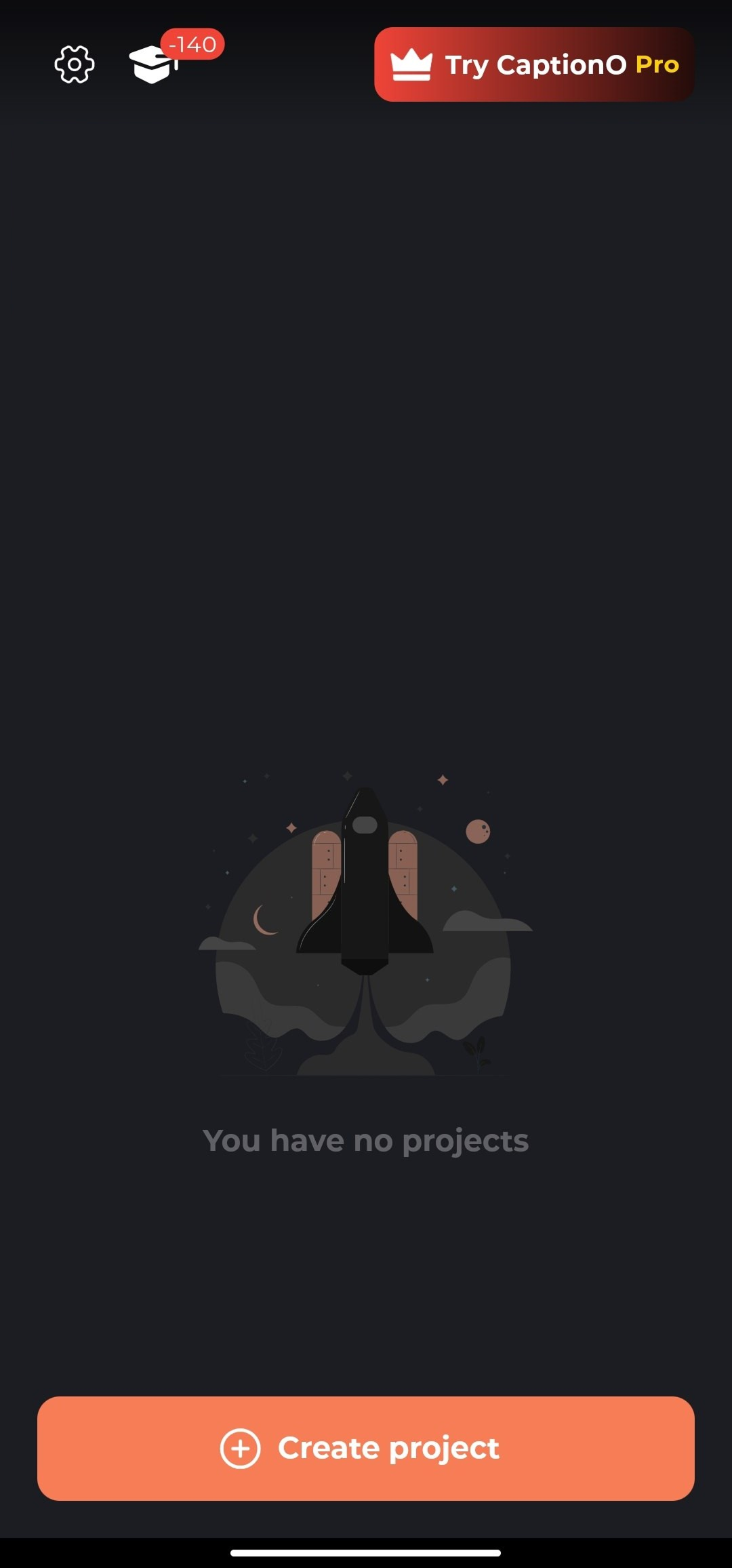Tap the Try CaptionO Pro button
732x1568 pixels.
tap(534, 65)
